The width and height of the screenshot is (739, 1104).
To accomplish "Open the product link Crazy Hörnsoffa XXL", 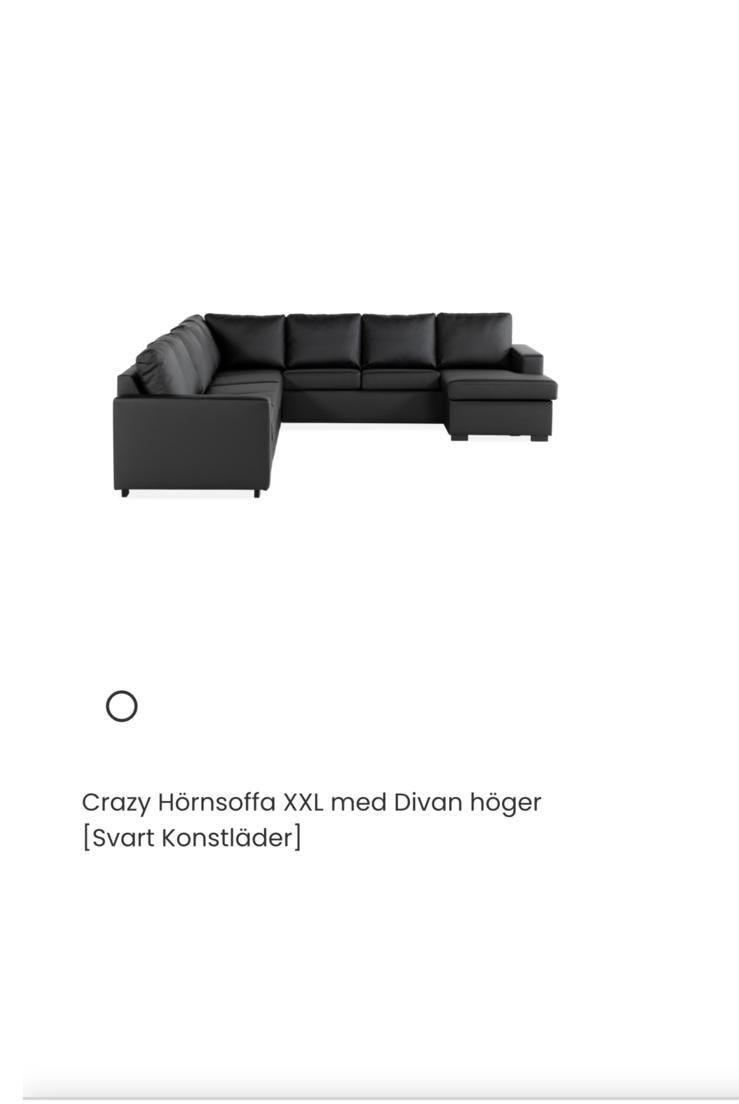I will point(310,800).
